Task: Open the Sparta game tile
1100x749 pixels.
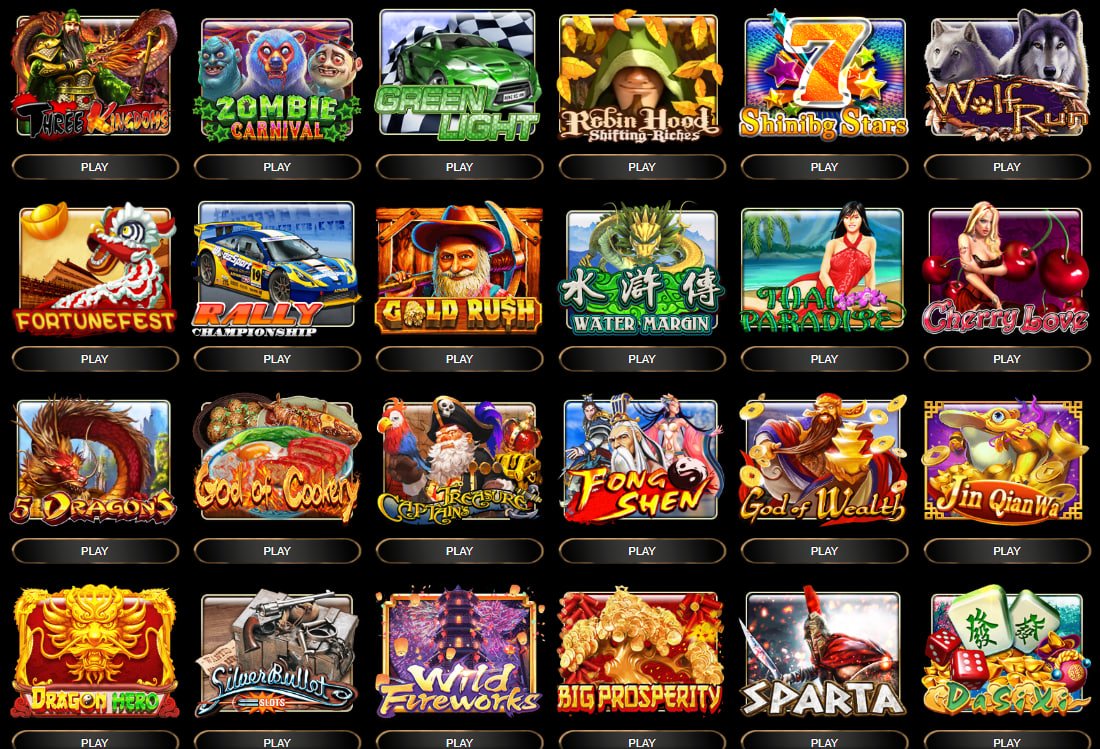Action: [824, 652]
